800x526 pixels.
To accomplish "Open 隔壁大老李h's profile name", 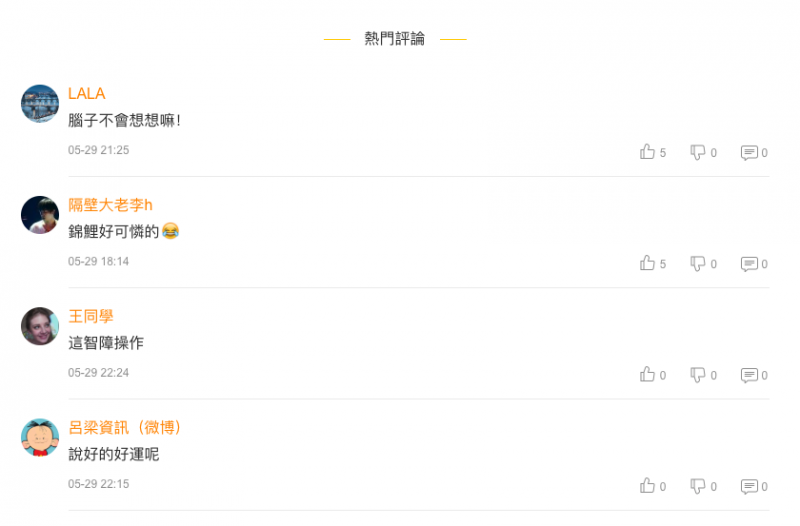I will click(110, 205).
